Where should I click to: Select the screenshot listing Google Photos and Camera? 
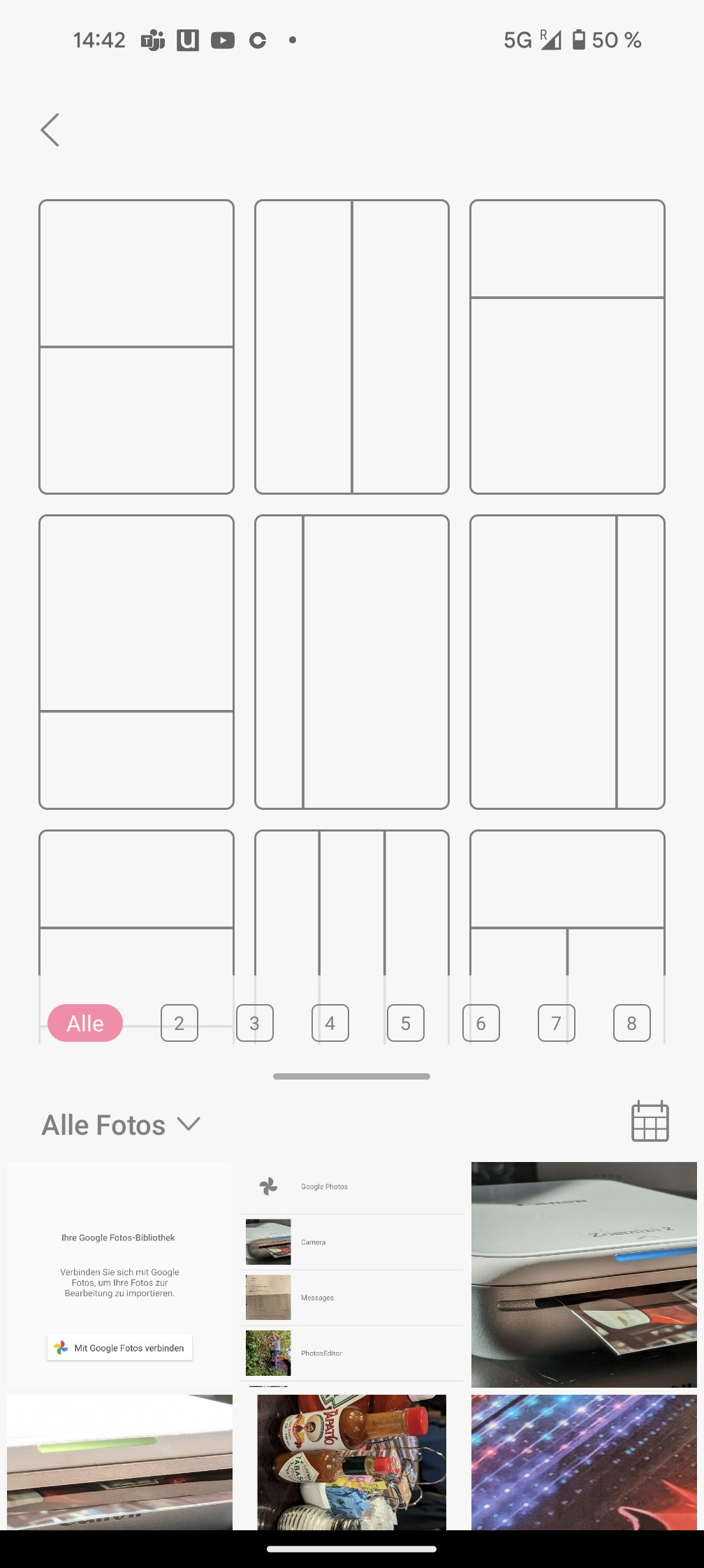[x=352, y=1273]
